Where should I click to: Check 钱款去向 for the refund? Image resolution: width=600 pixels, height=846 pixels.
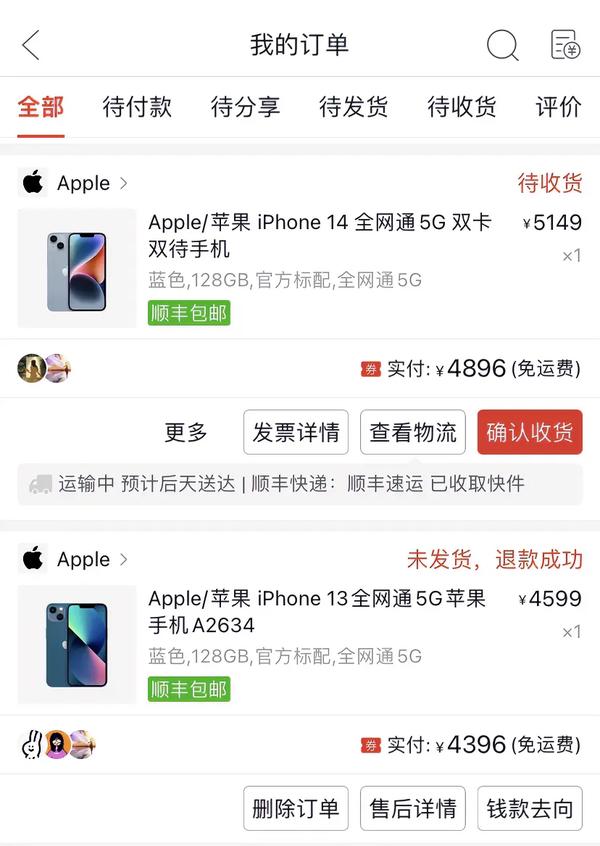click(530, 808)
